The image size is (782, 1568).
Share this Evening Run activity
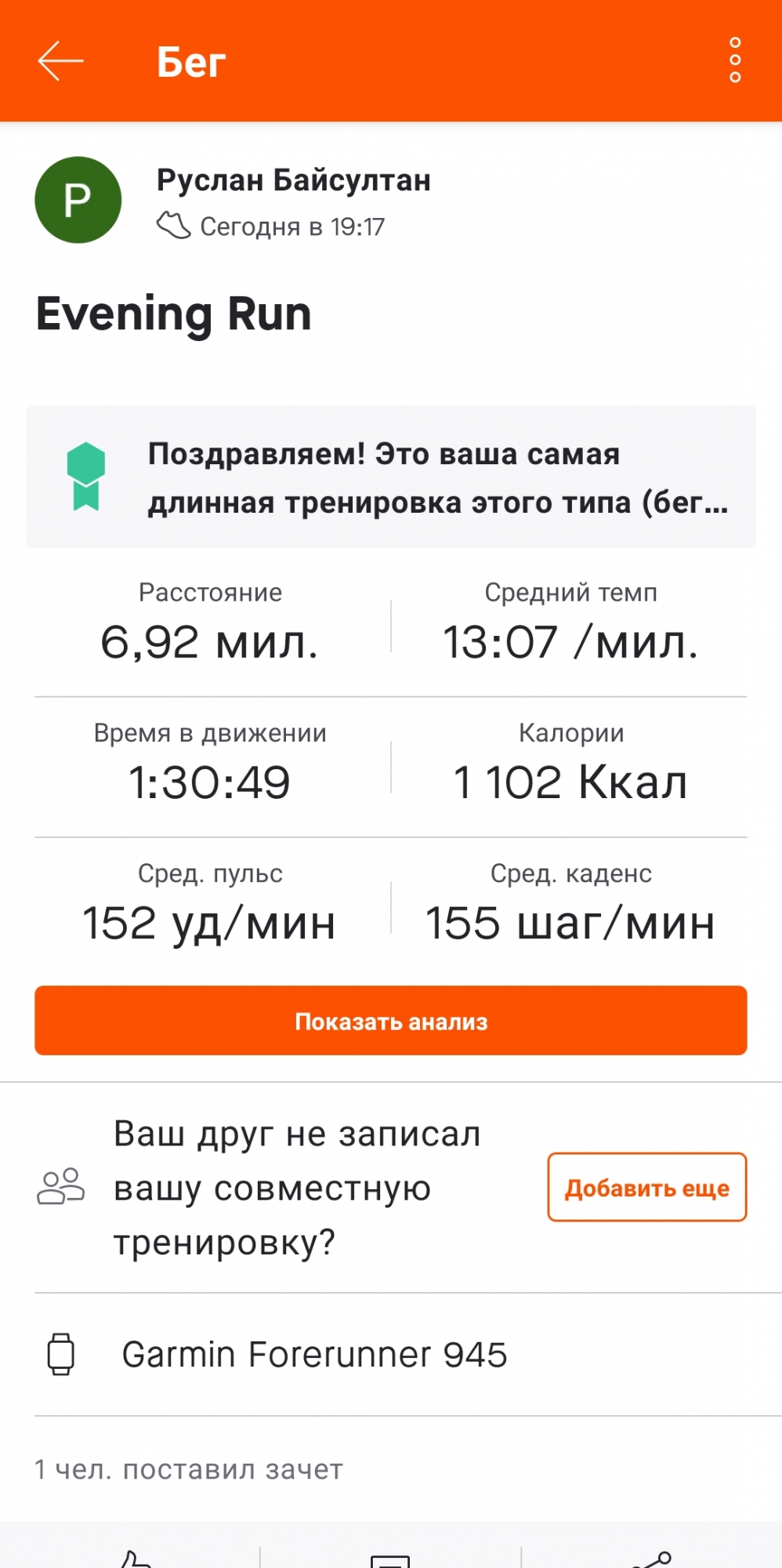(x=652, y=1559)
